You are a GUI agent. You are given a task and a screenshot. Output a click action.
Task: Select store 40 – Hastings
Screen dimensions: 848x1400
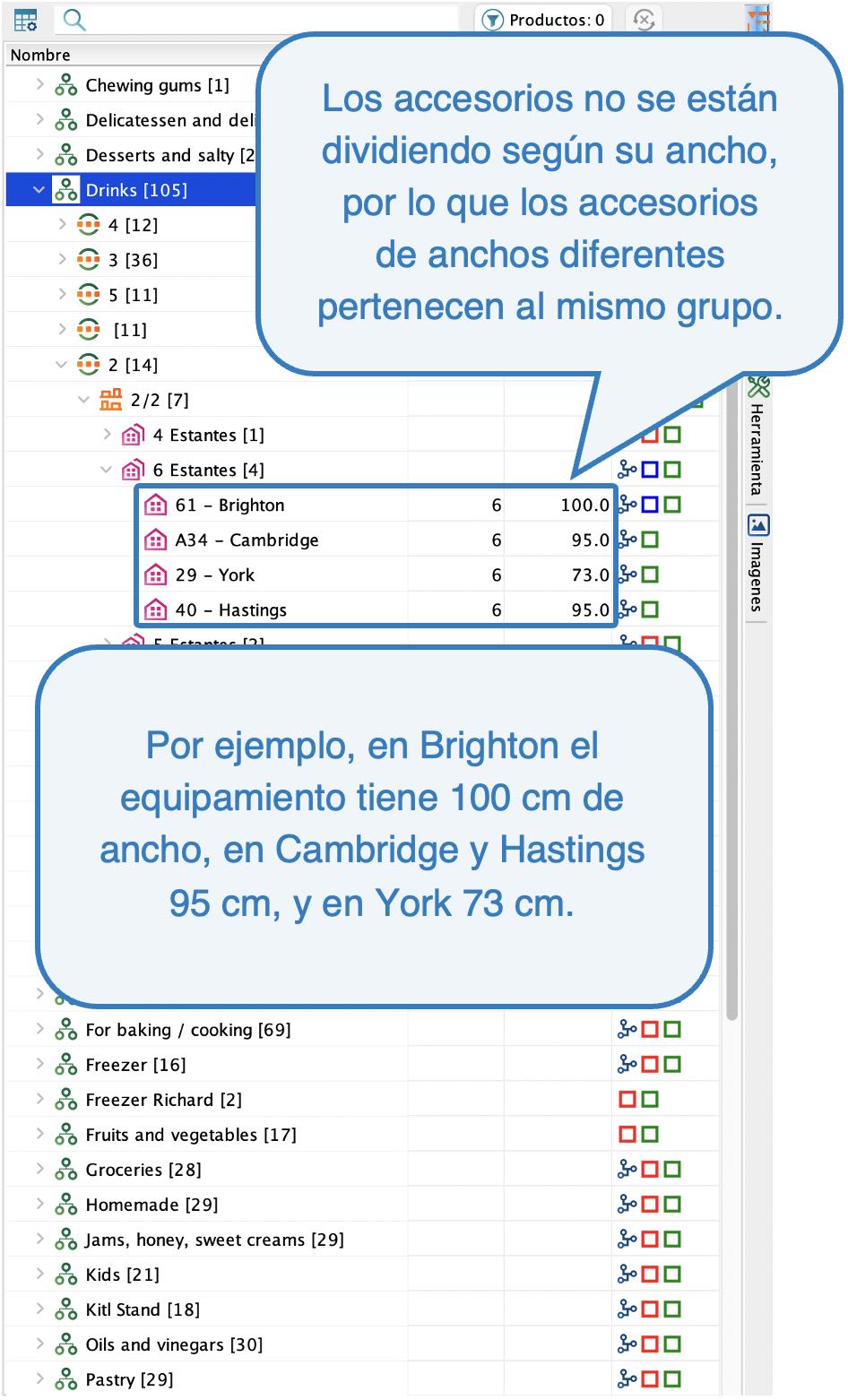click(231, 609)
